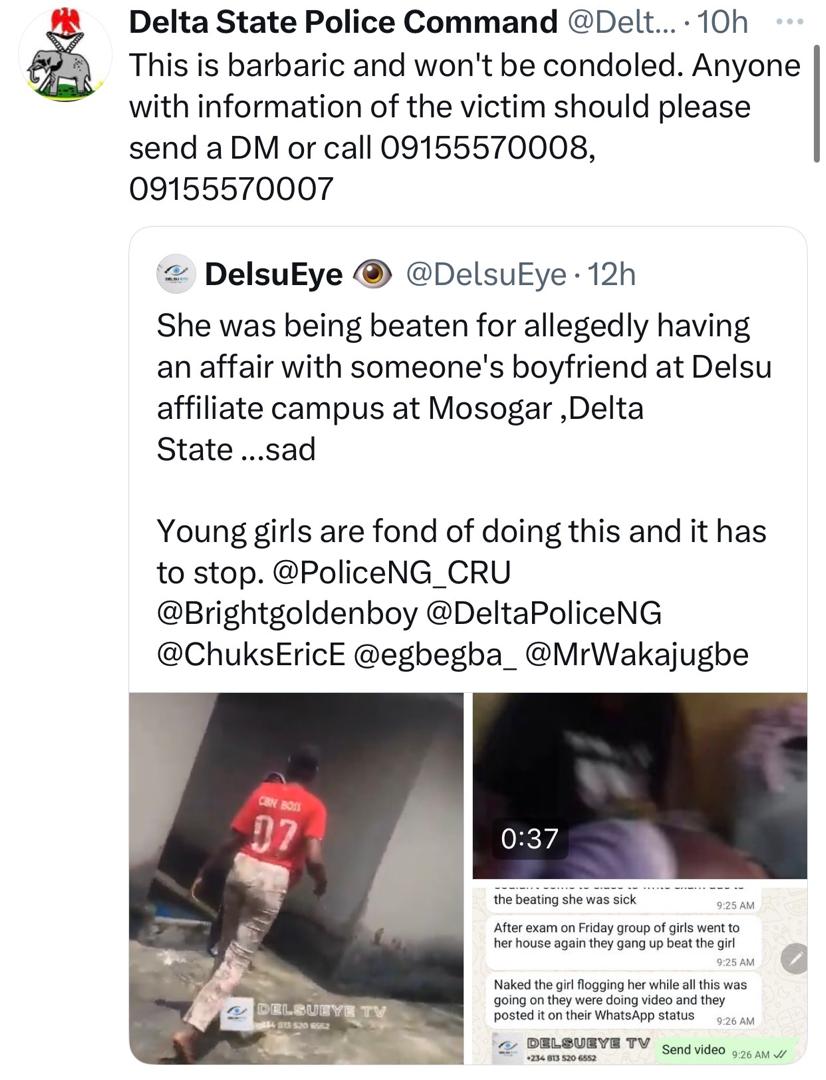
Task: Click the double checkmark beside Send video
Action: point(779,1052)
